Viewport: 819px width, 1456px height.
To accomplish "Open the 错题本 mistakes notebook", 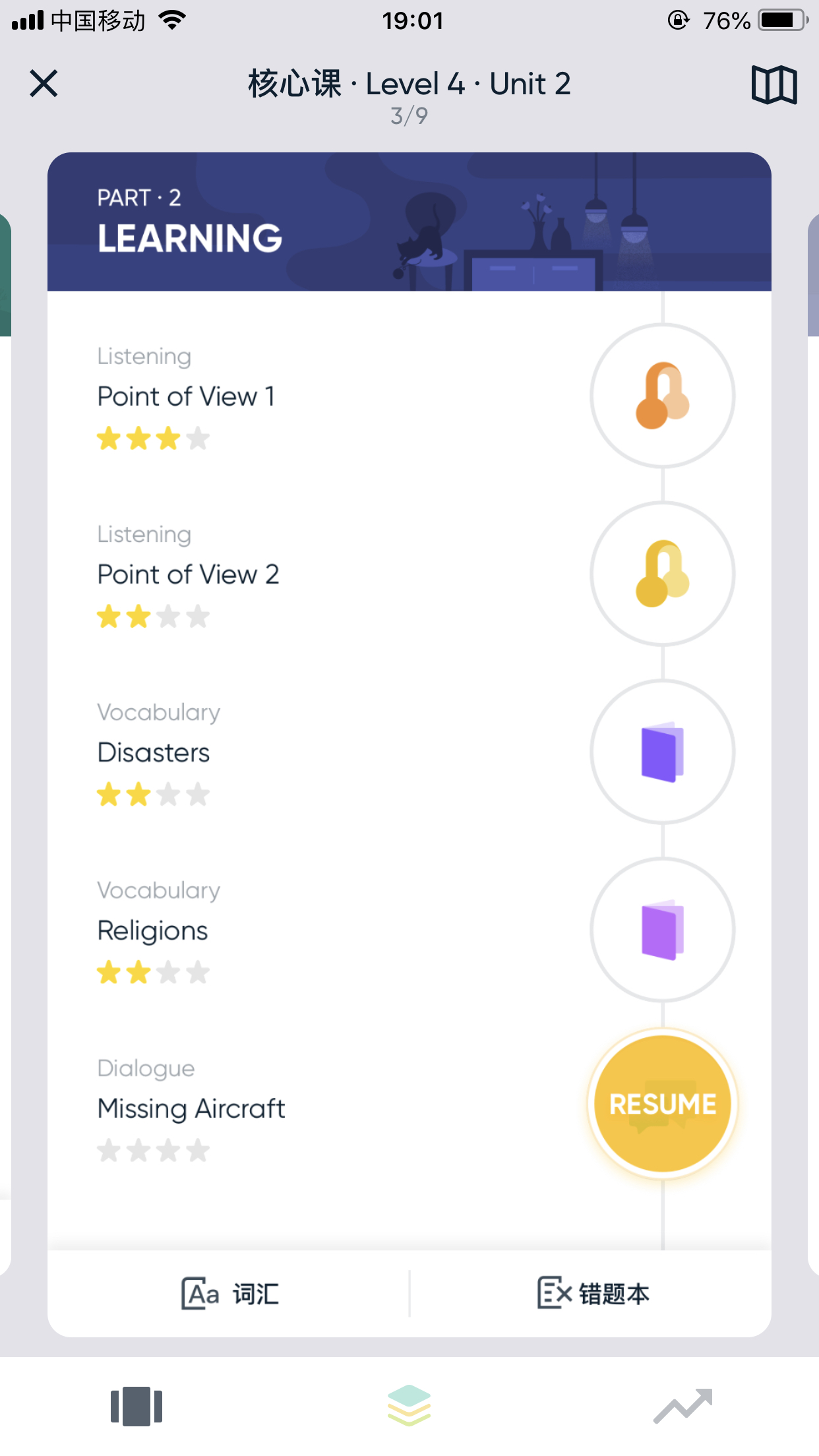I will click(x=592, y=1294).
